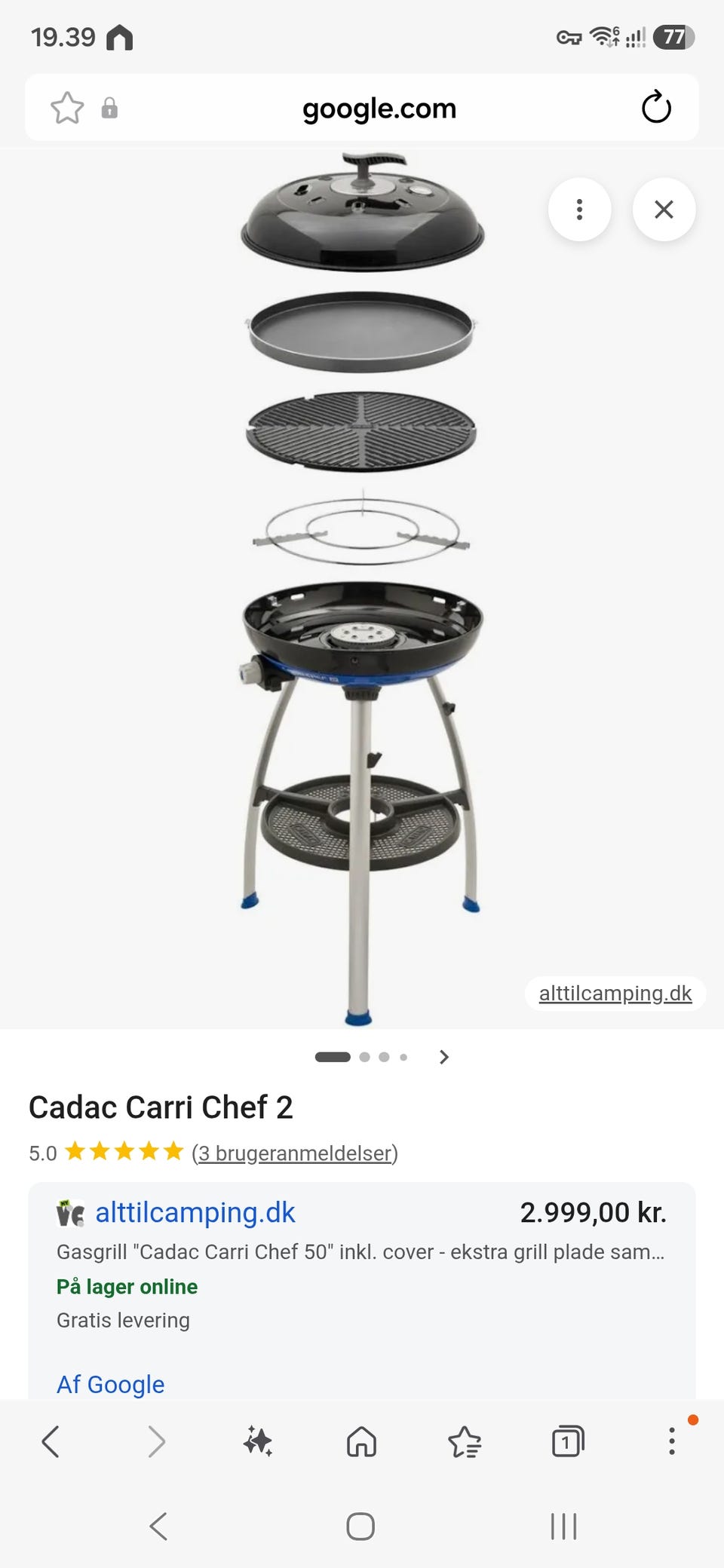Open the 3 brugeranmeldelser reviews
The image size is (724, 1568).
coord(294,1153)
